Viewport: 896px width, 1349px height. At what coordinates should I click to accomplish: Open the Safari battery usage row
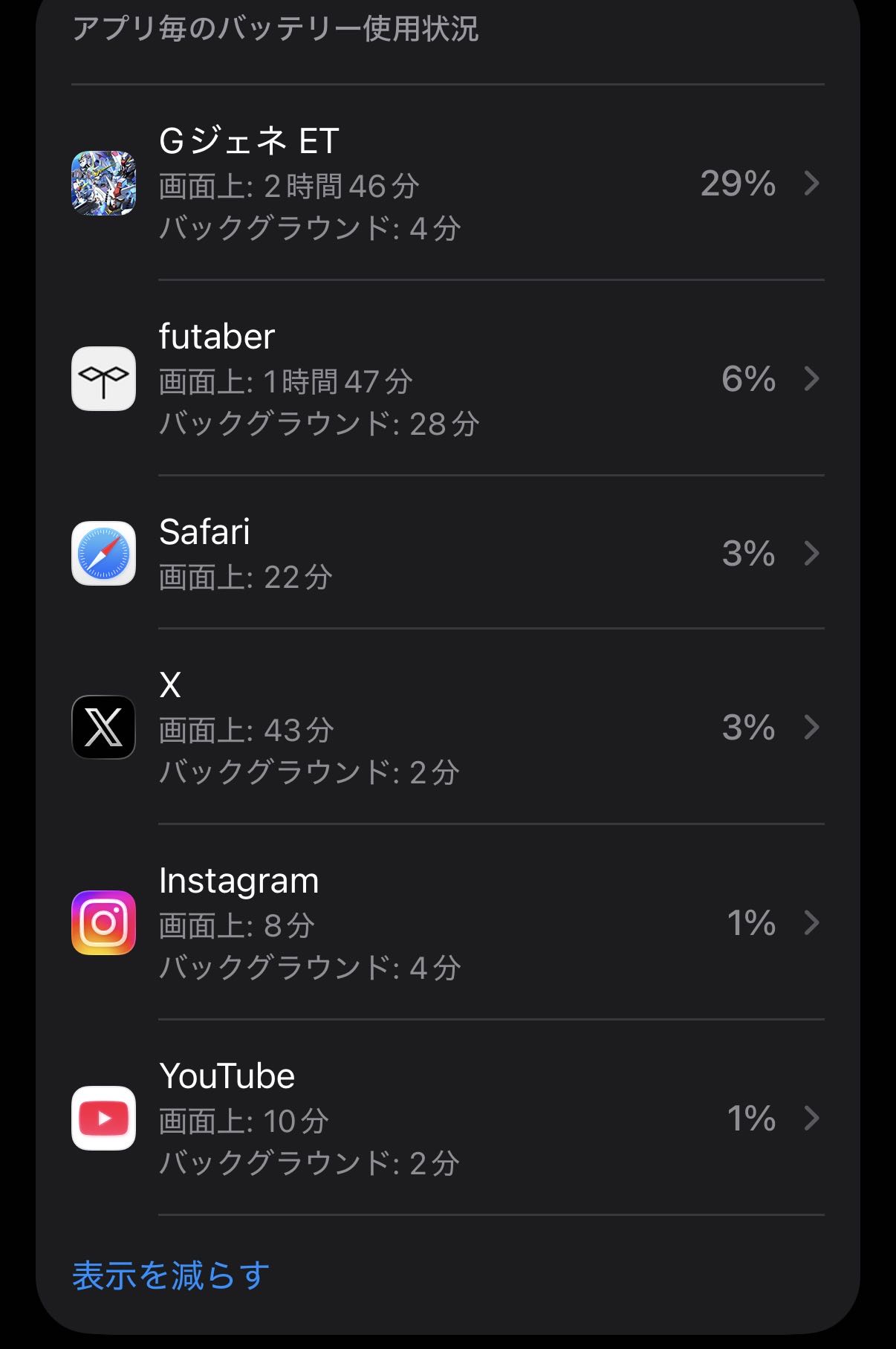(x=446, y=553)
